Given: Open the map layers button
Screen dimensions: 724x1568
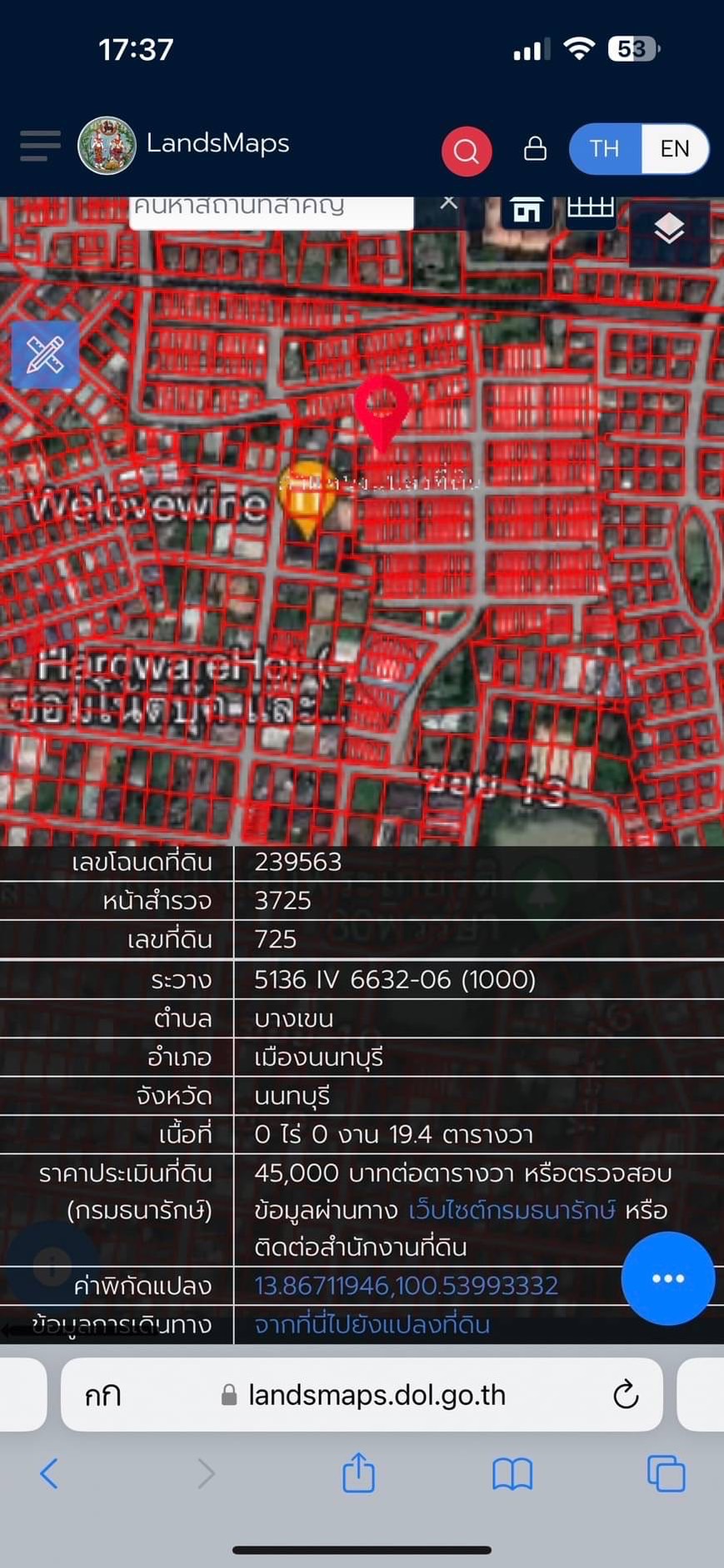Looking at the screenshot, I should click(669, 228).
